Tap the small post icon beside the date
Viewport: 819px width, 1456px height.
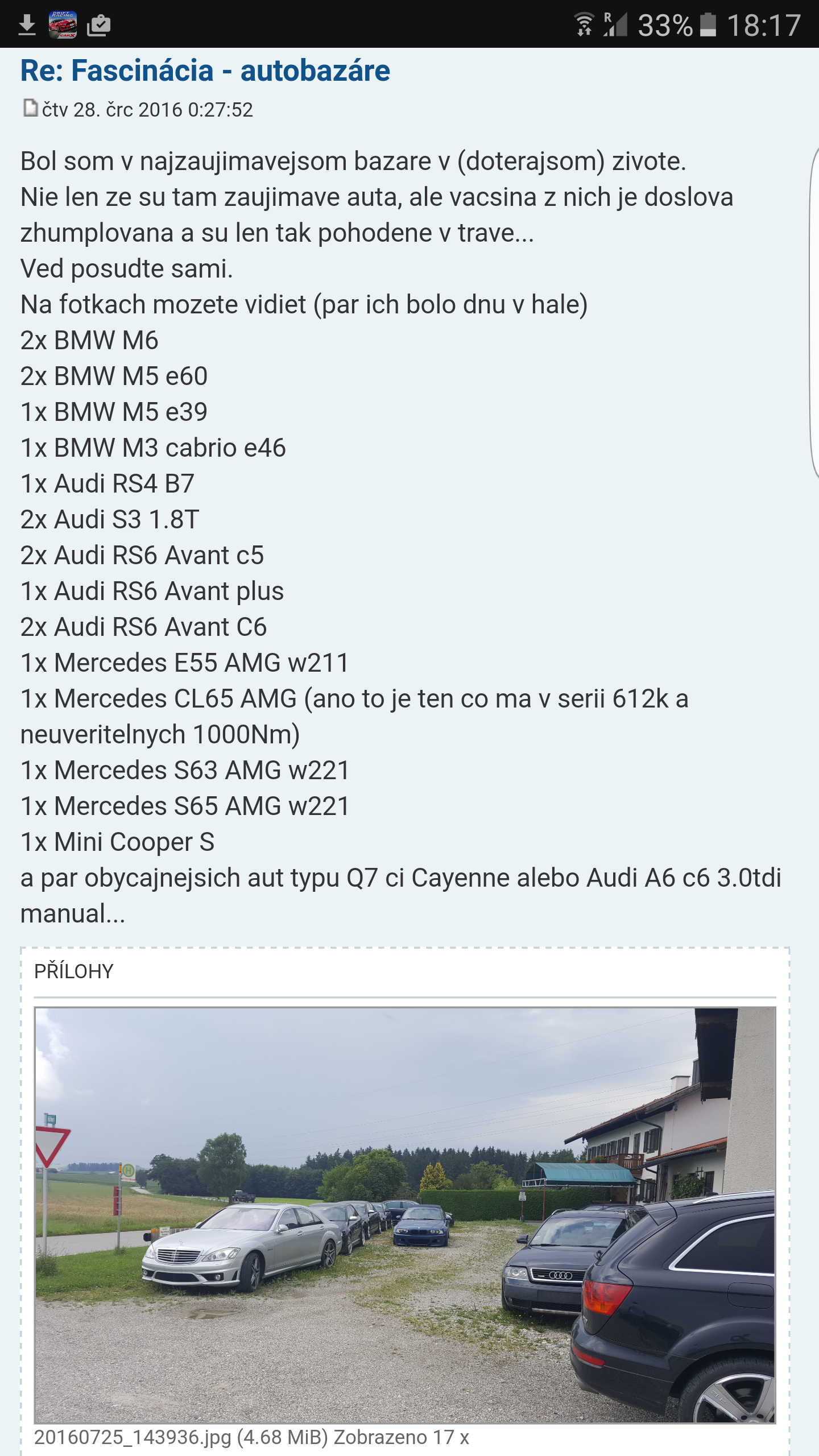click(x=30, y=108)
